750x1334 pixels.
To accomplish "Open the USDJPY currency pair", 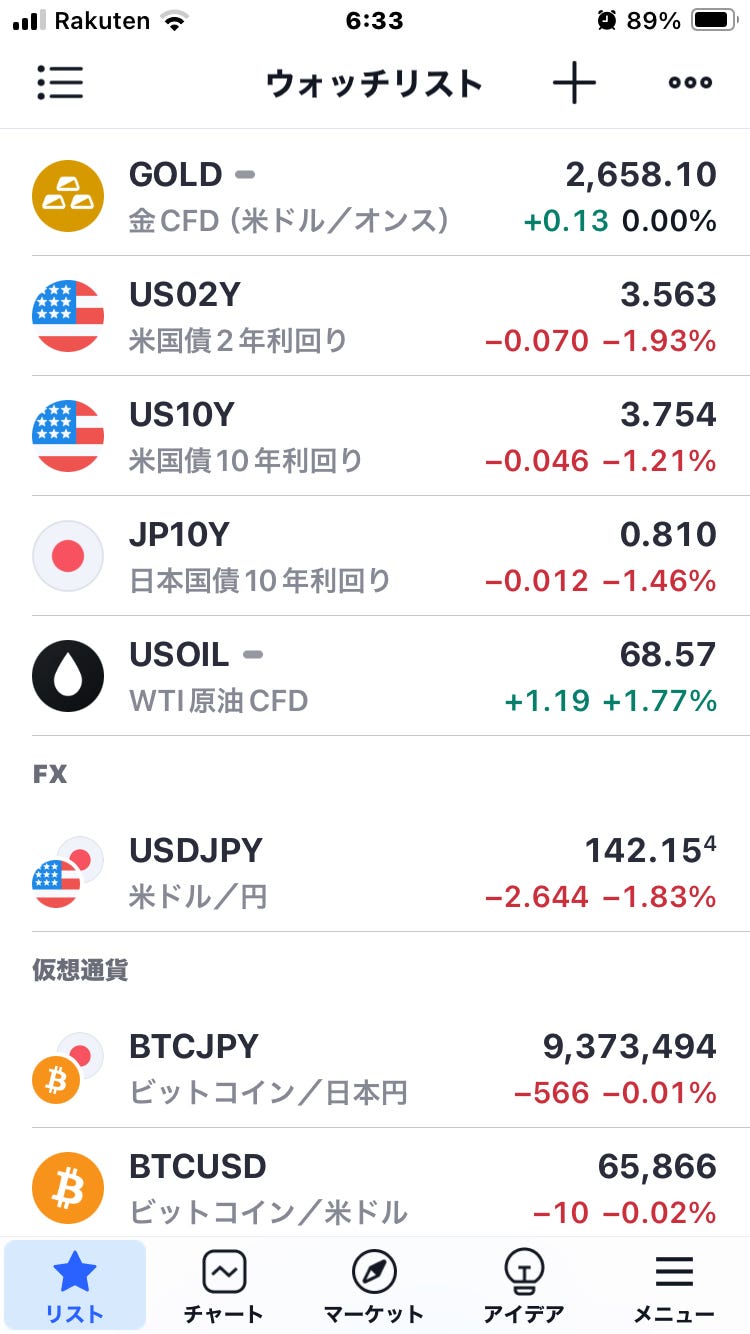I will [375, 872].
